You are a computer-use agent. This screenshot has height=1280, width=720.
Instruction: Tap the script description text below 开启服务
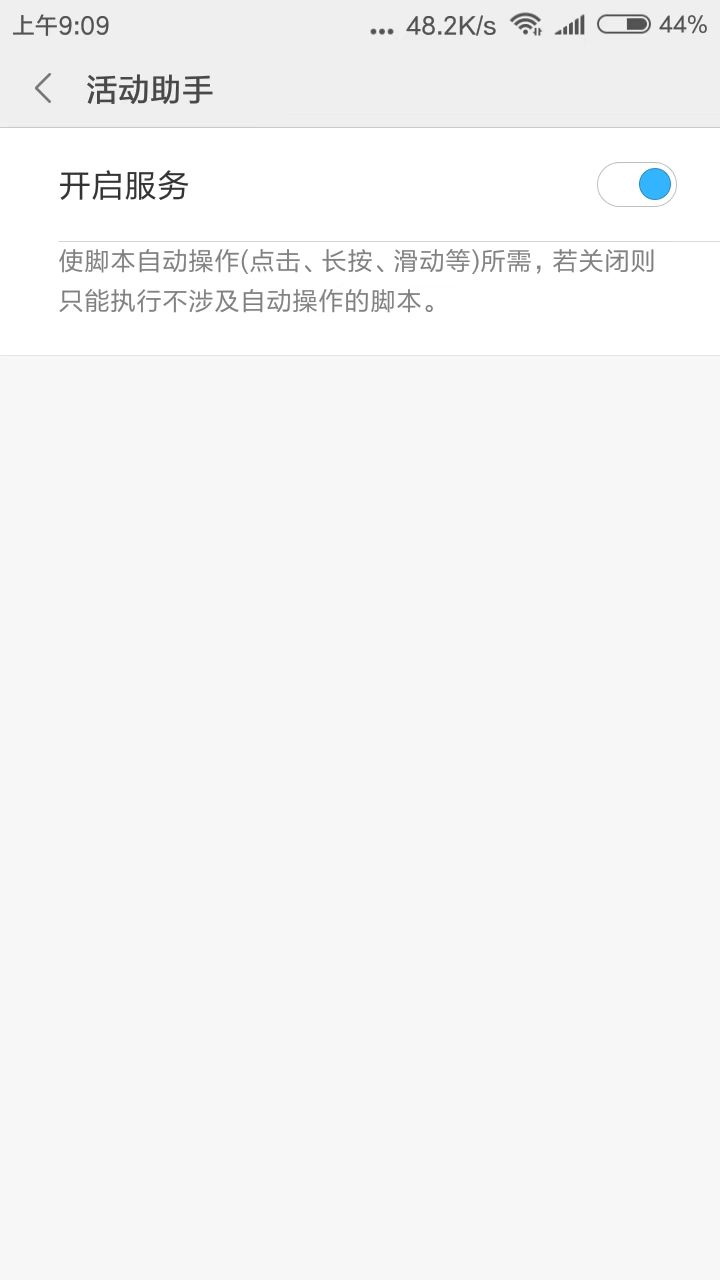coord(356,280)
